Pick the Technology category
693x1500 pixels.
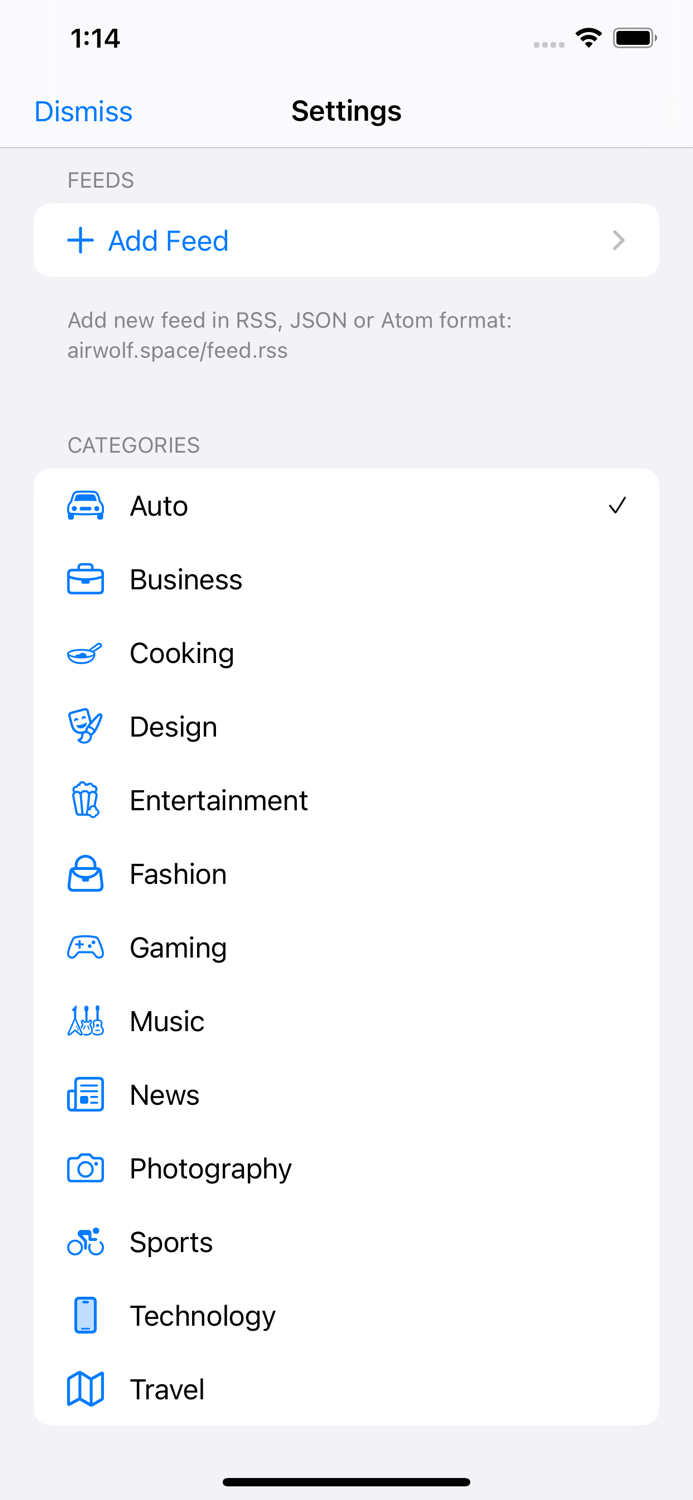tap(346, 1316)
